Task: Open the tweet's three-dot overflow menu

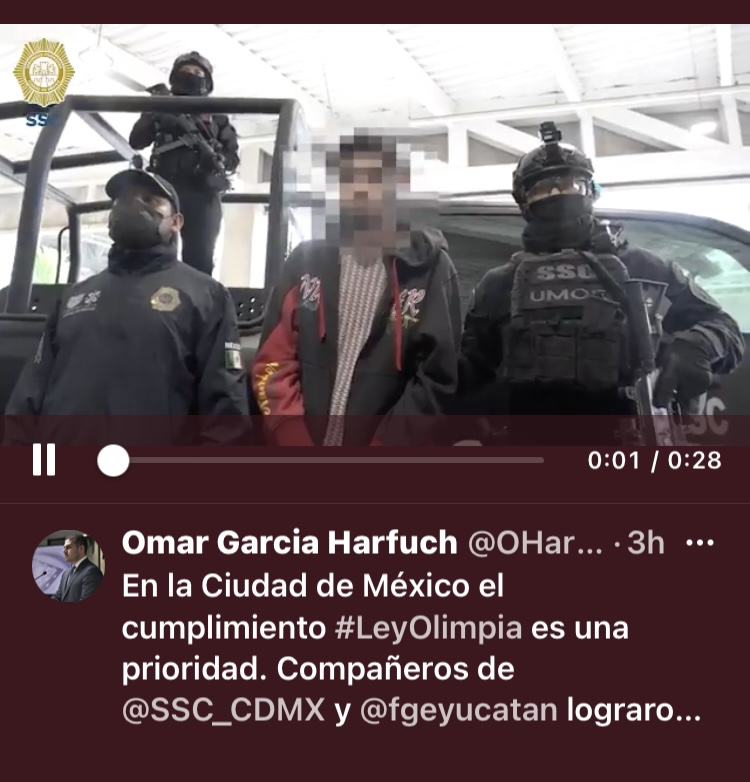Action: coord(699,543)
